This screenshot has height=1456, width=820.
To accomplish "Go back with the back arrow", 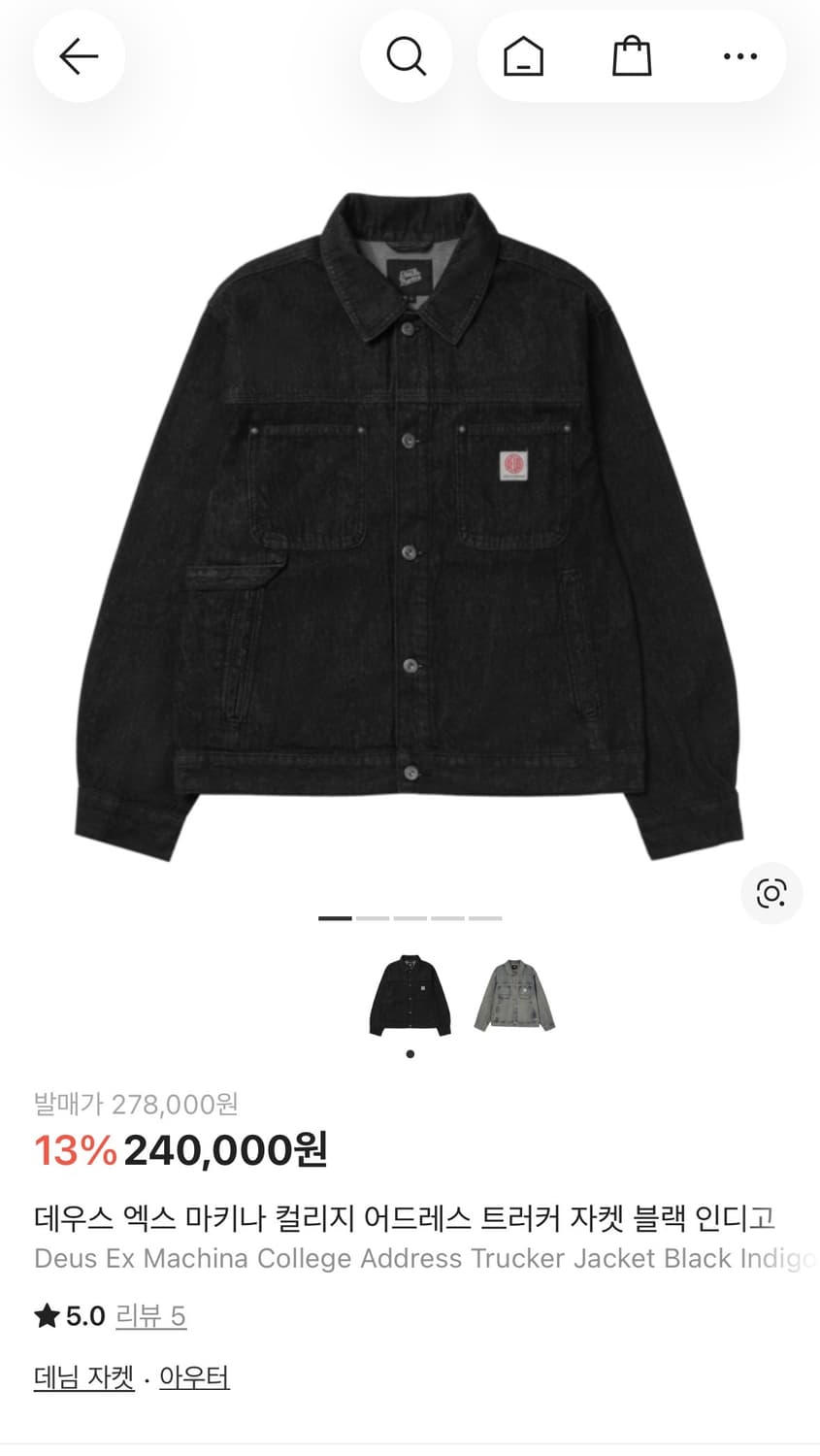I will click(x=79, y=55).
